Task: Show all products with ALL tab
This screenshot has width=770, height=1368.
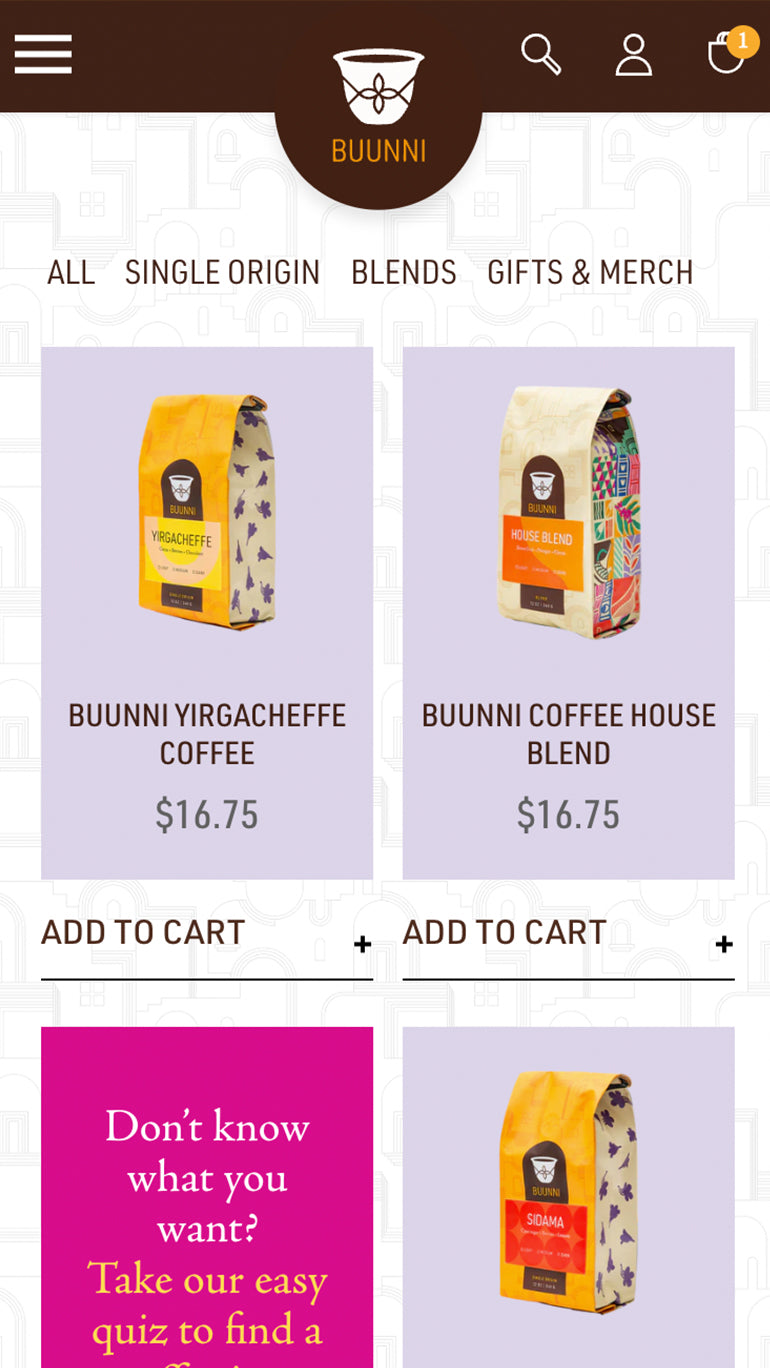Action: [x=71, y=272]
